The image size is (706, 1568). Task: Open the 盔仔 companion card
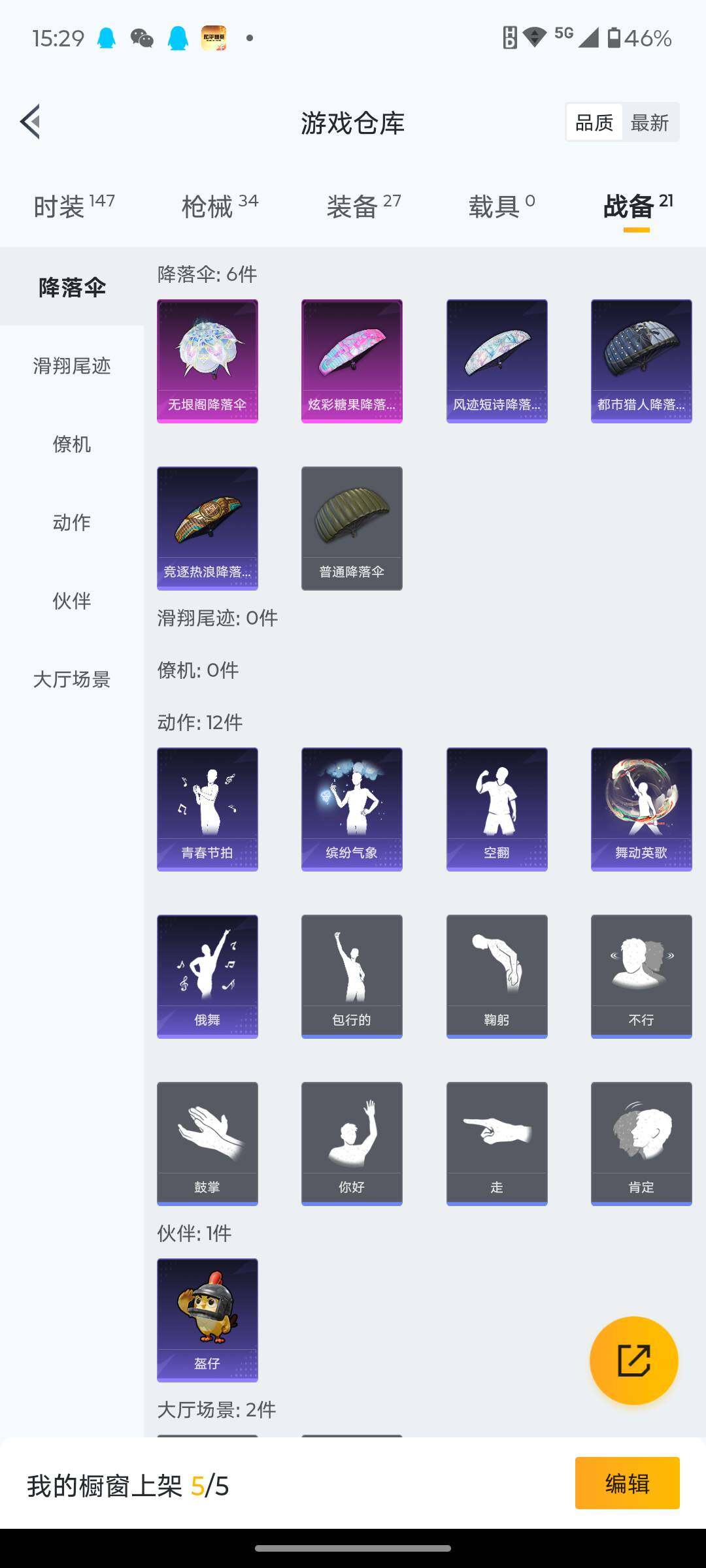(x=207, y=1320)
